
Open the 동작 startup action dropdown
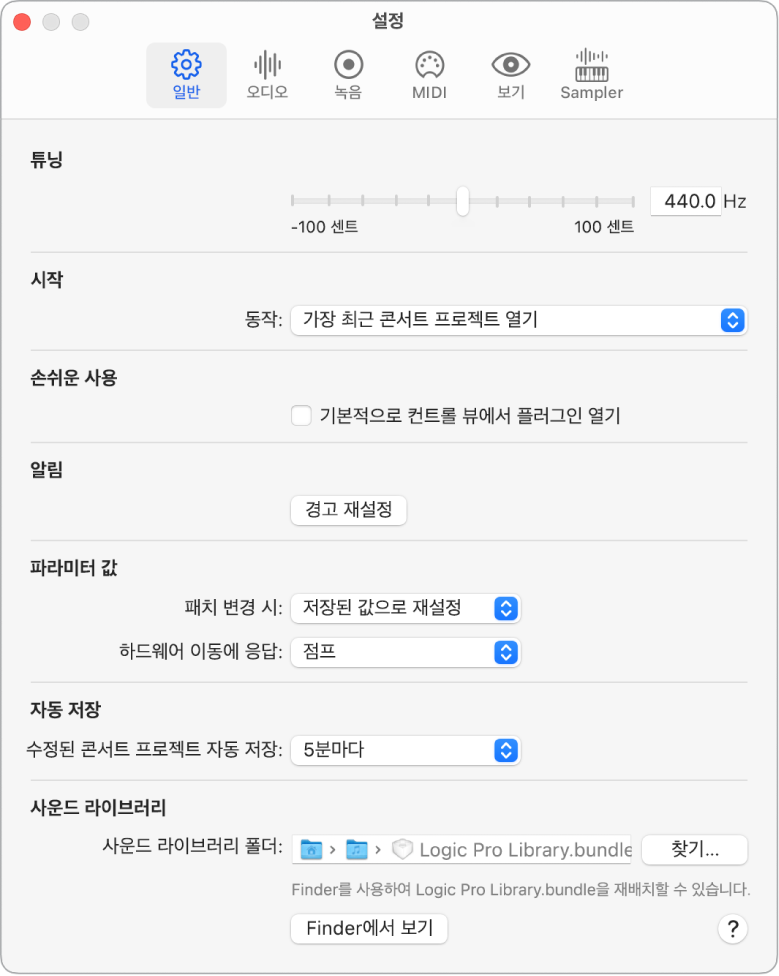tap(518, 320)
